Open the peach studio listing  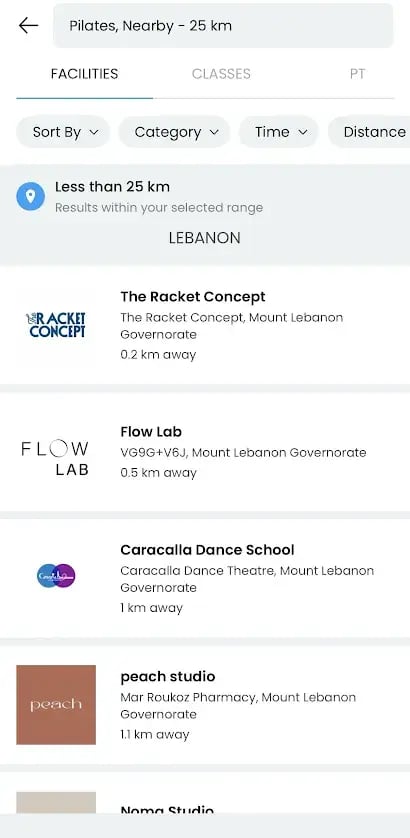205,705
